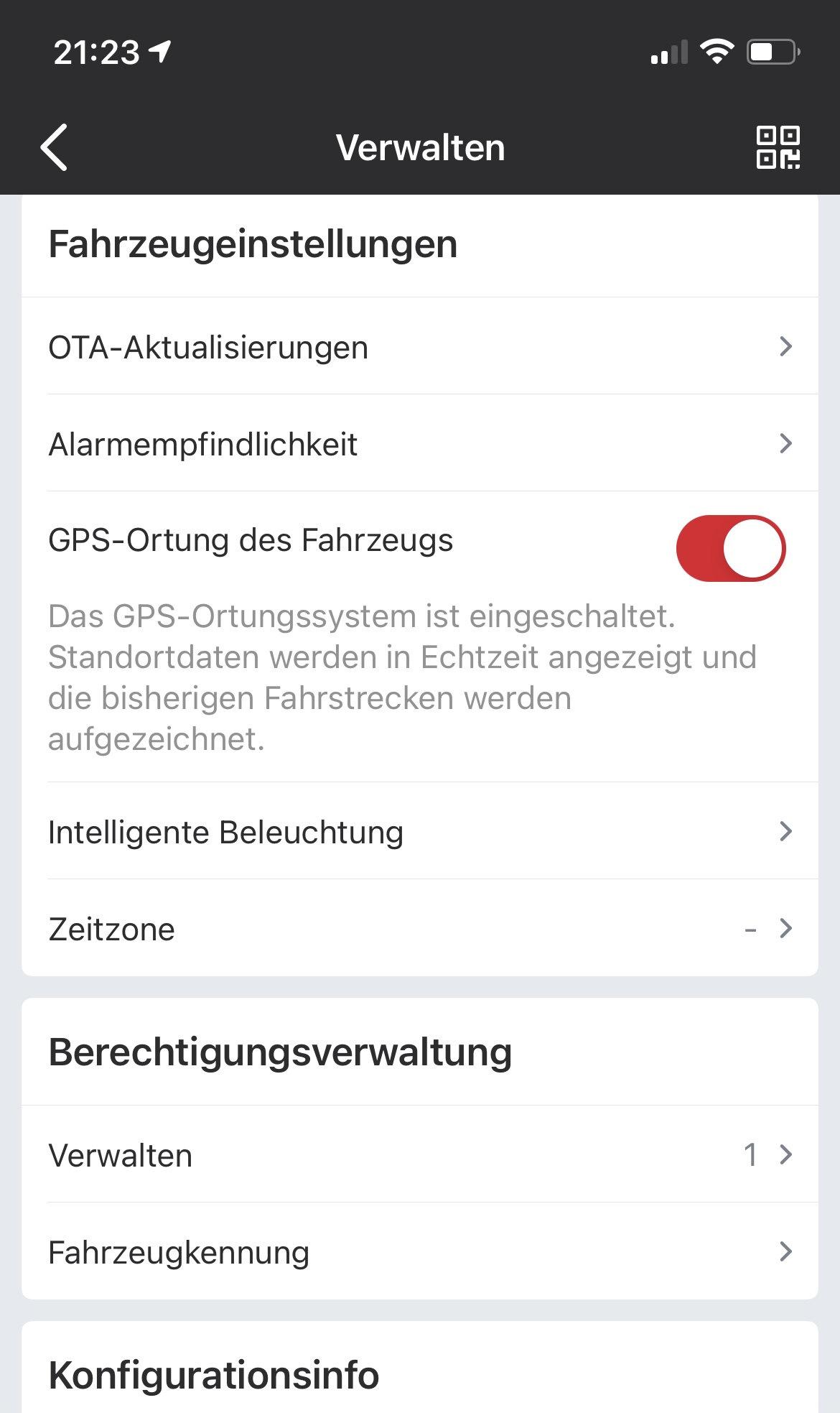Open Fahrzeugkennung row
Image resolution: width=840 pixels, height=1413 pixels.
click(x=420, y=1252)
